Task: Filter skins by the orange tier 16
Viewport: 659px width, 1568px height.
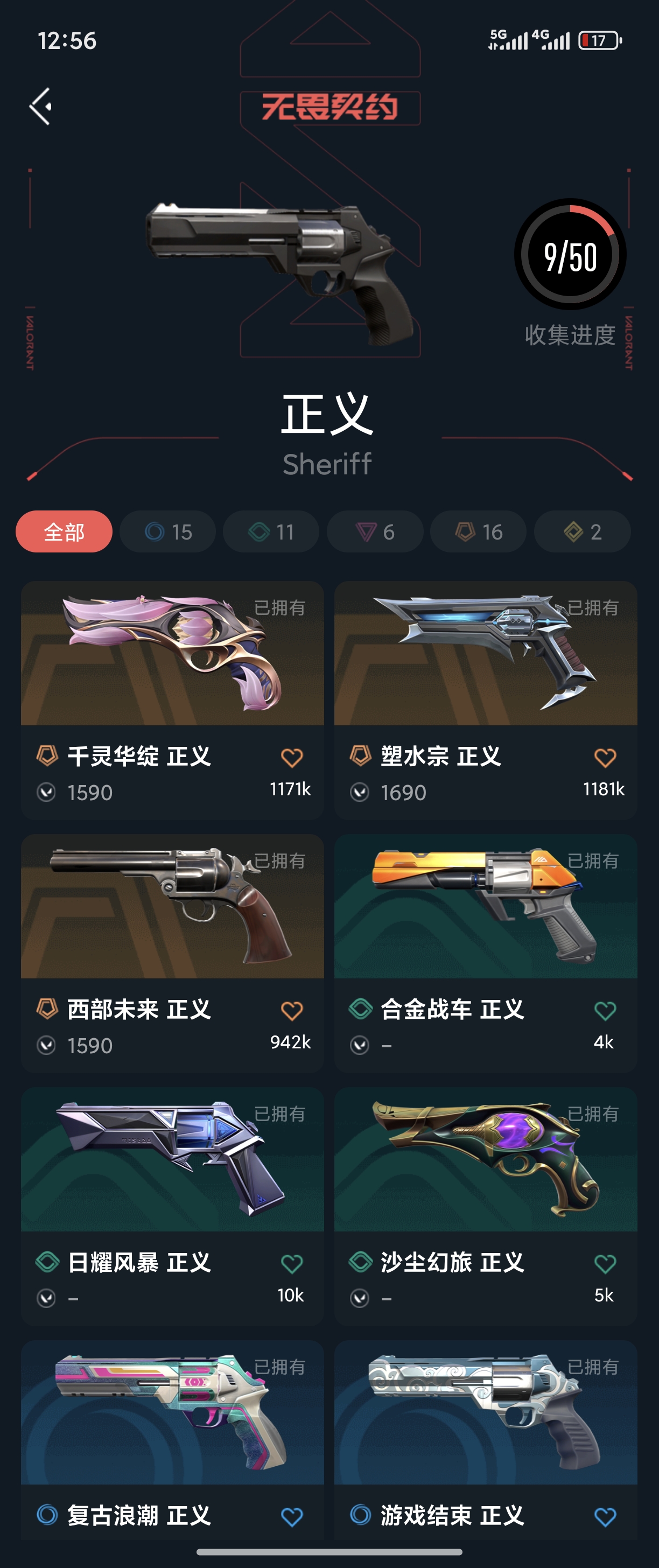Action: click(478, 531)
